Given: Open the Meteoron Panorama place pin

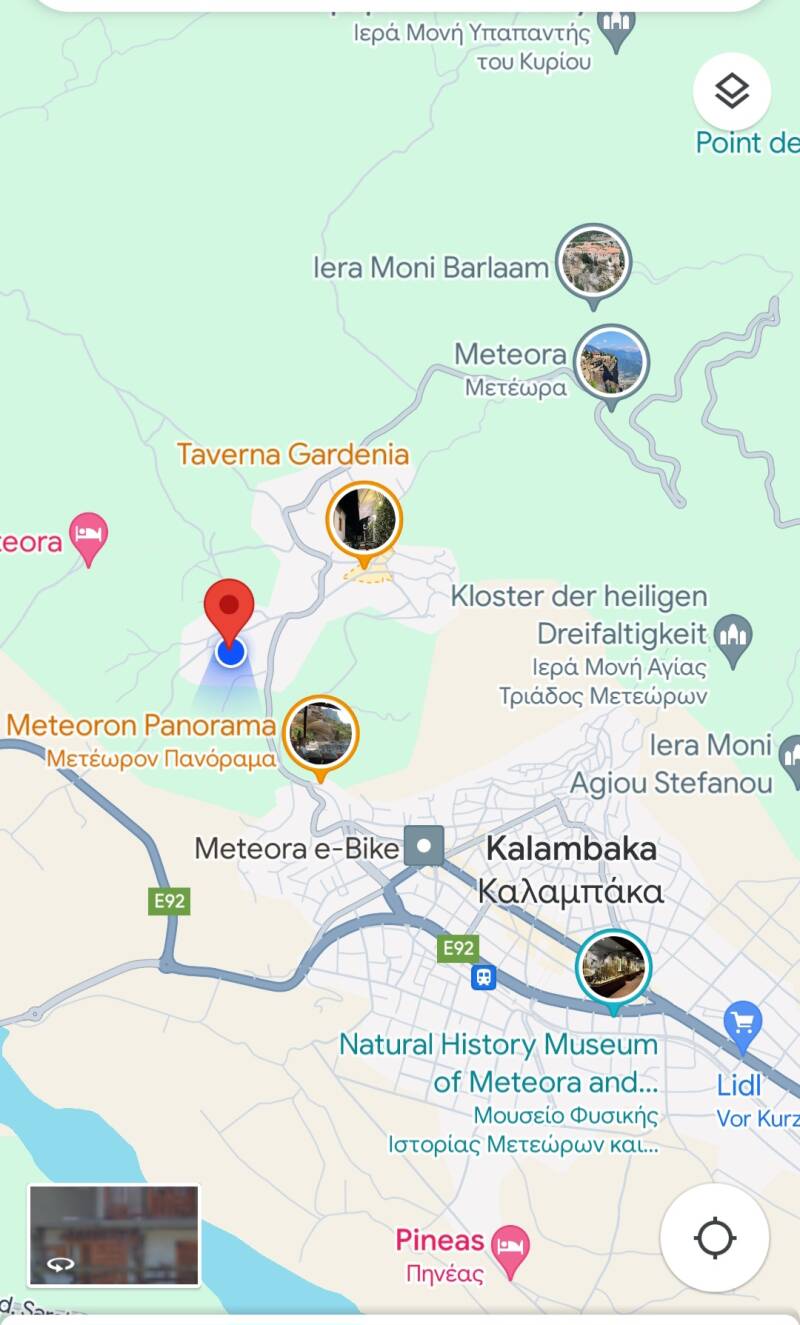Looking at the screenshot, I should [320, 734].
